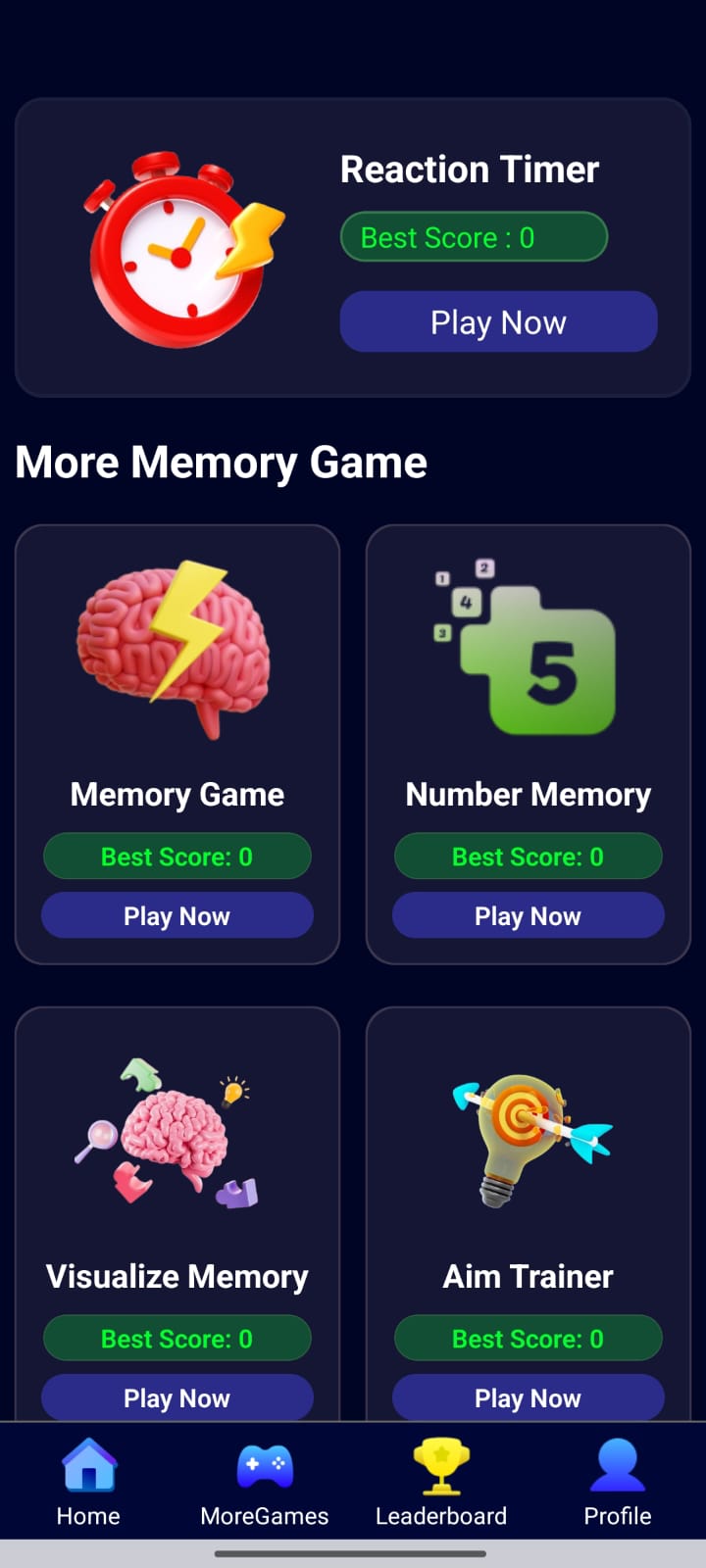Image resolution: width=706 pixels, height=1568 pixels.
Task: Open the MoreGames tab
Action: tap(265, 1482)
